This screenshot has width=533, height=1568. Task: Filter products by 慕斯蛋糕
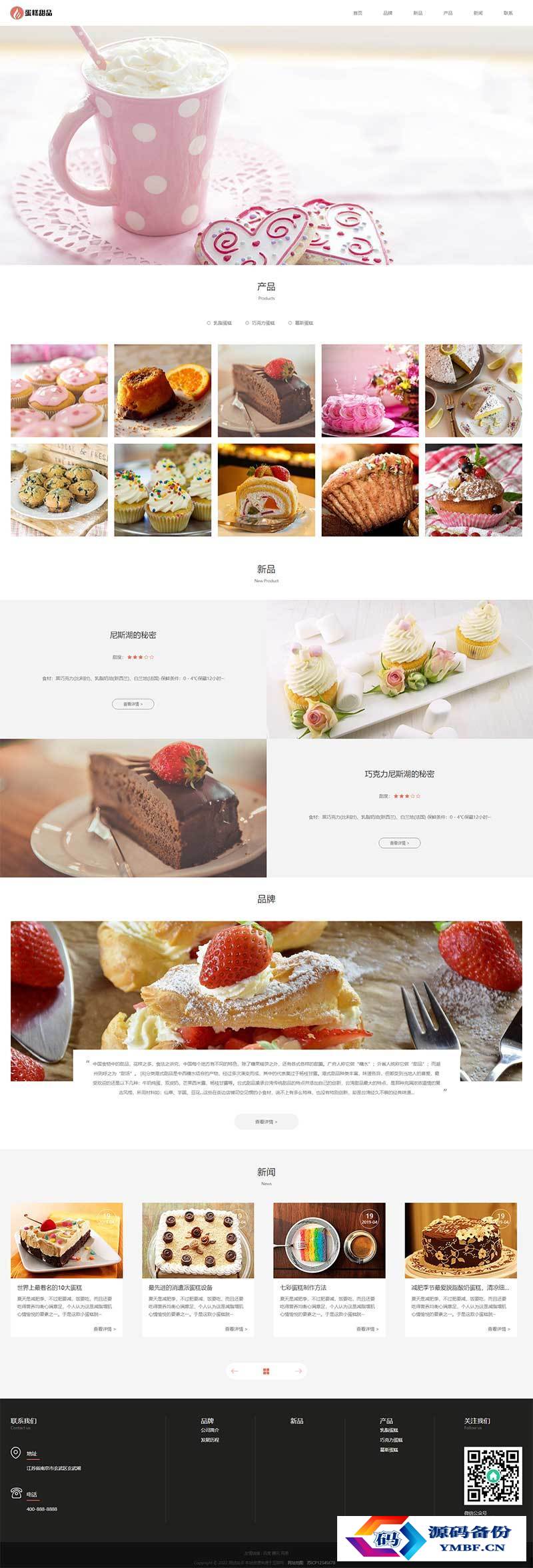(x=301, y=323)
